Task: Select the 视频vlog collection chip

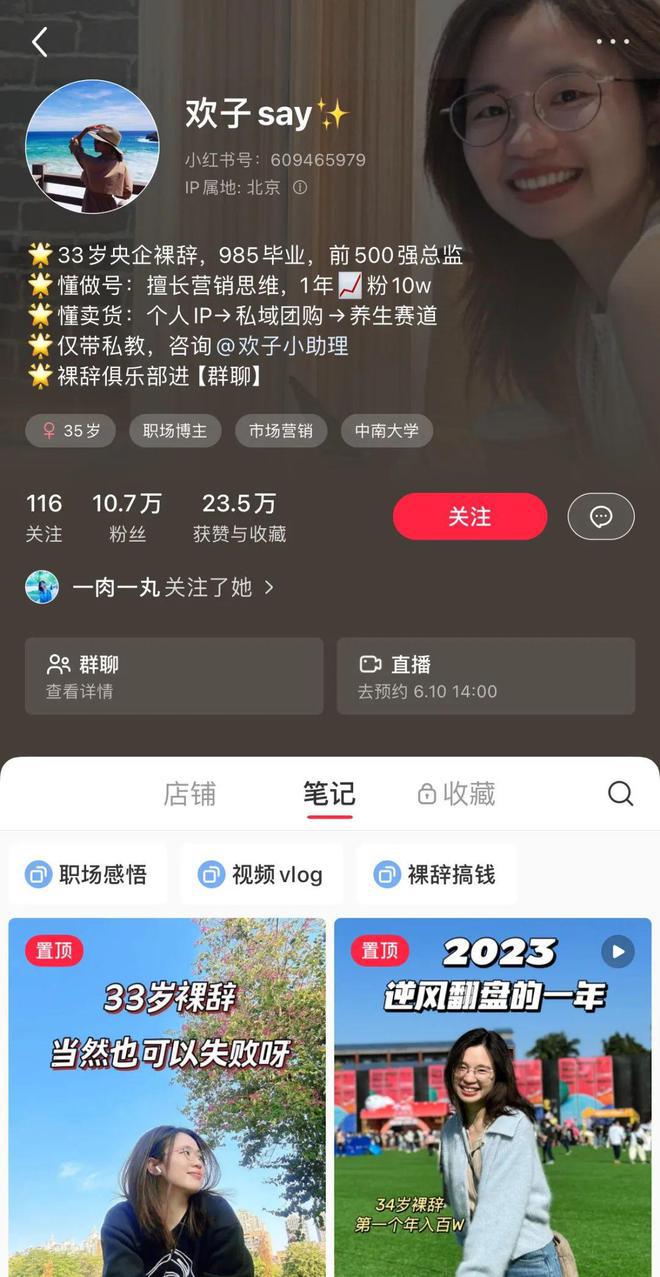Action: tap(262, 875)
